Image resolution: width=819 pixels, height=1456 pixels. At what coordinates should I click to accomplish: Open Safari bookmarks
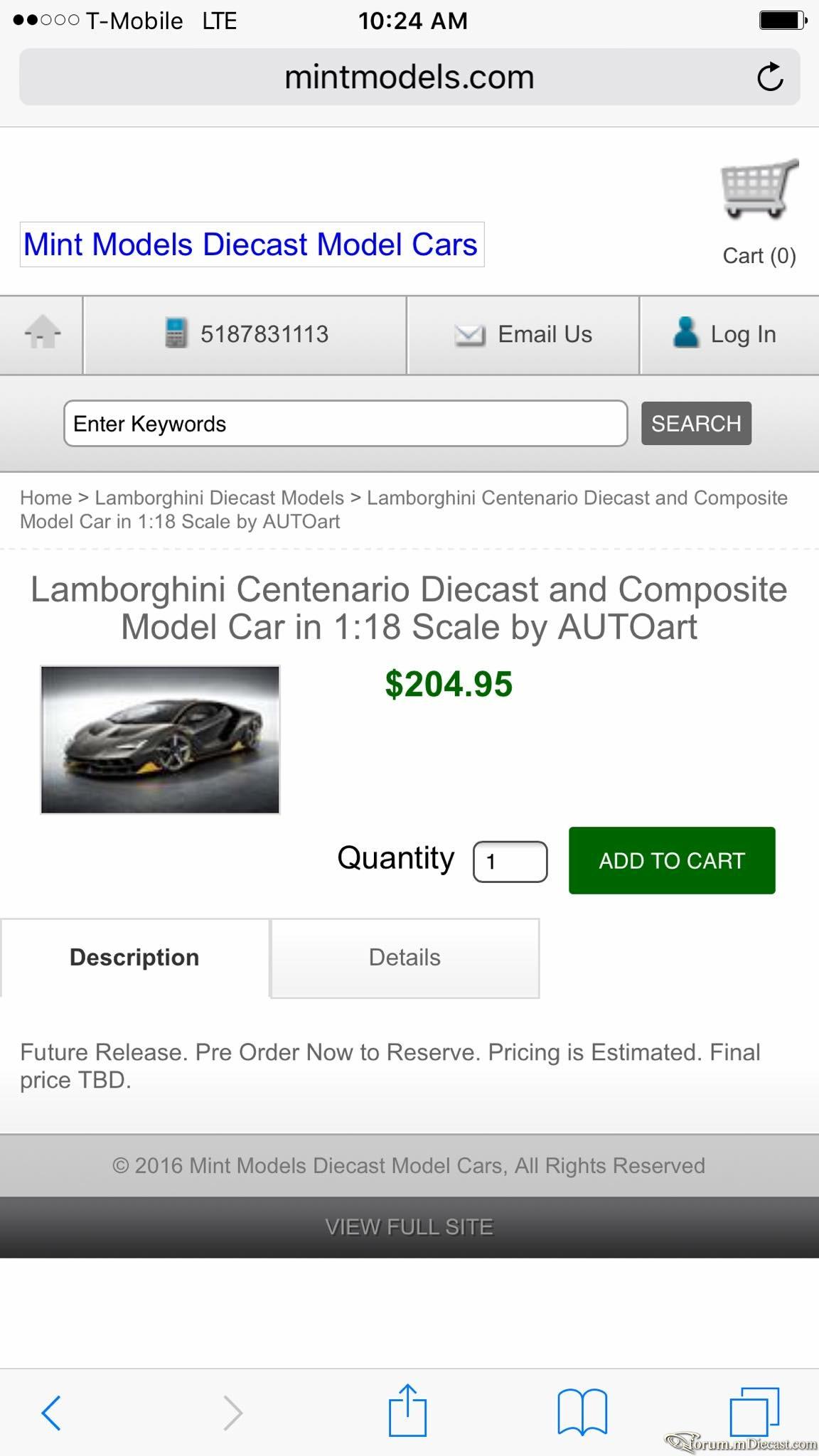[582, 1412]
